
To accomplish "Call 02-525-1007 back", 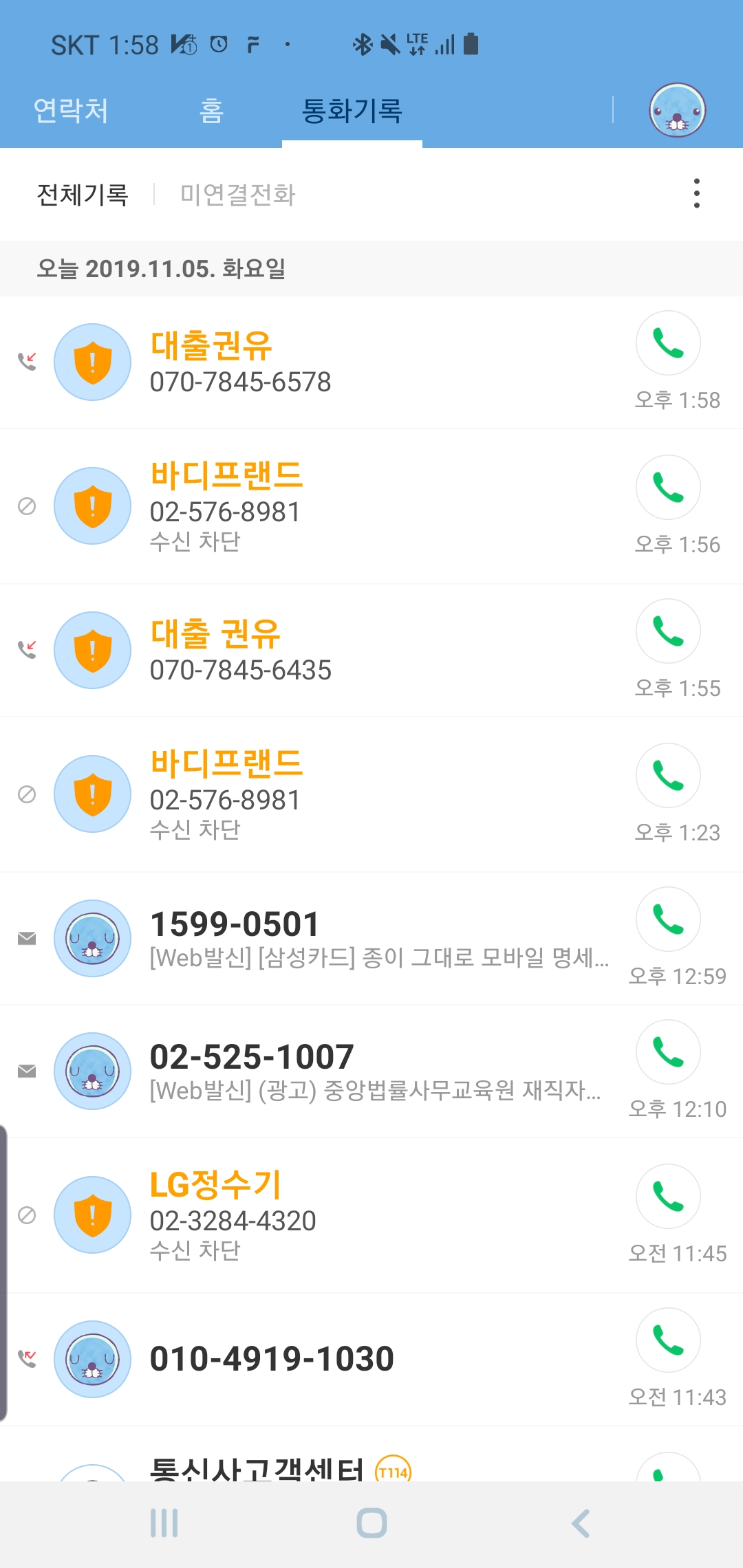I will click(667, 1052).
